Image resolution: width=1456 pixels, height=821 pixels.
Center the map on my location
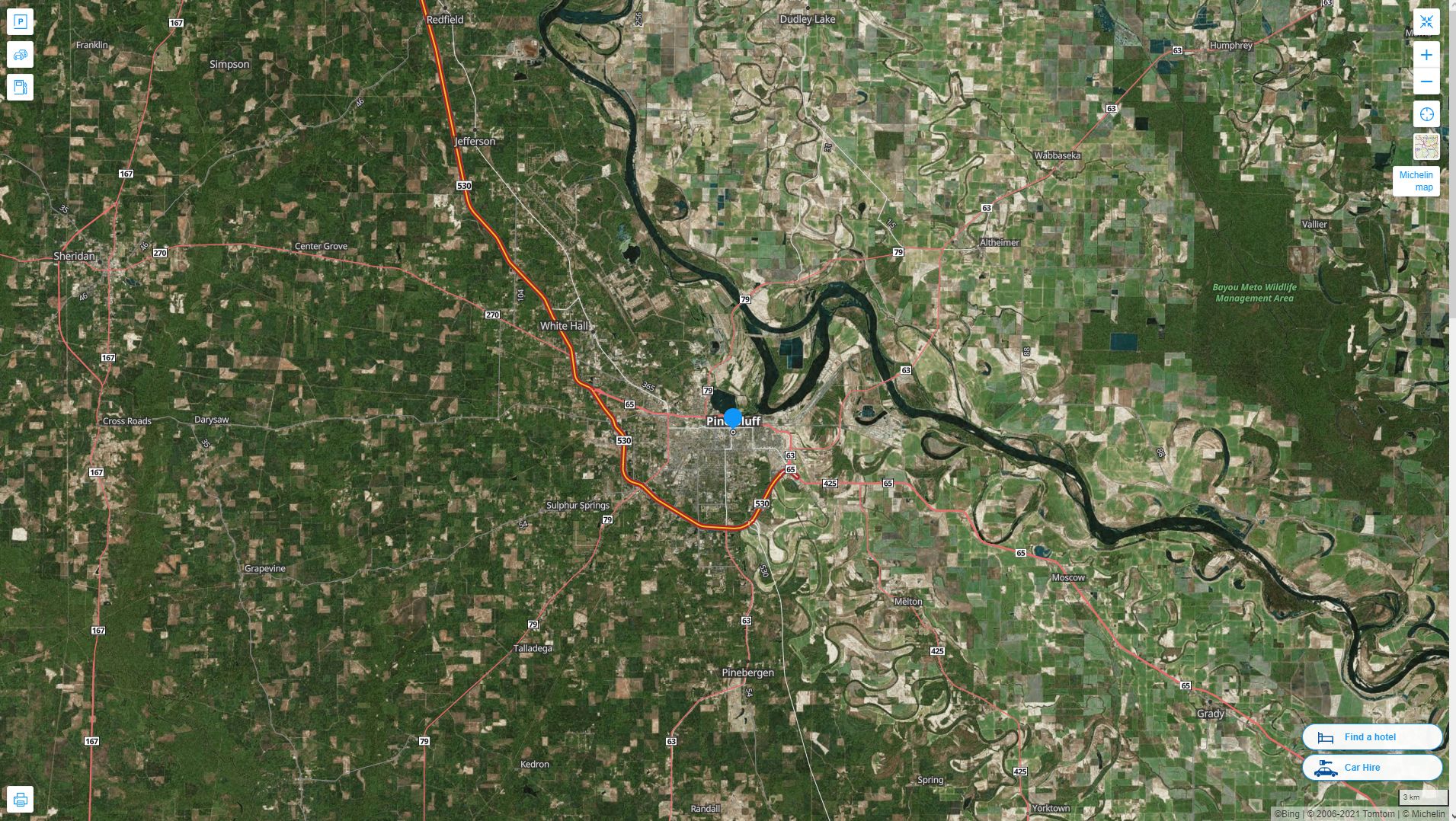(x=1426, y=114)
